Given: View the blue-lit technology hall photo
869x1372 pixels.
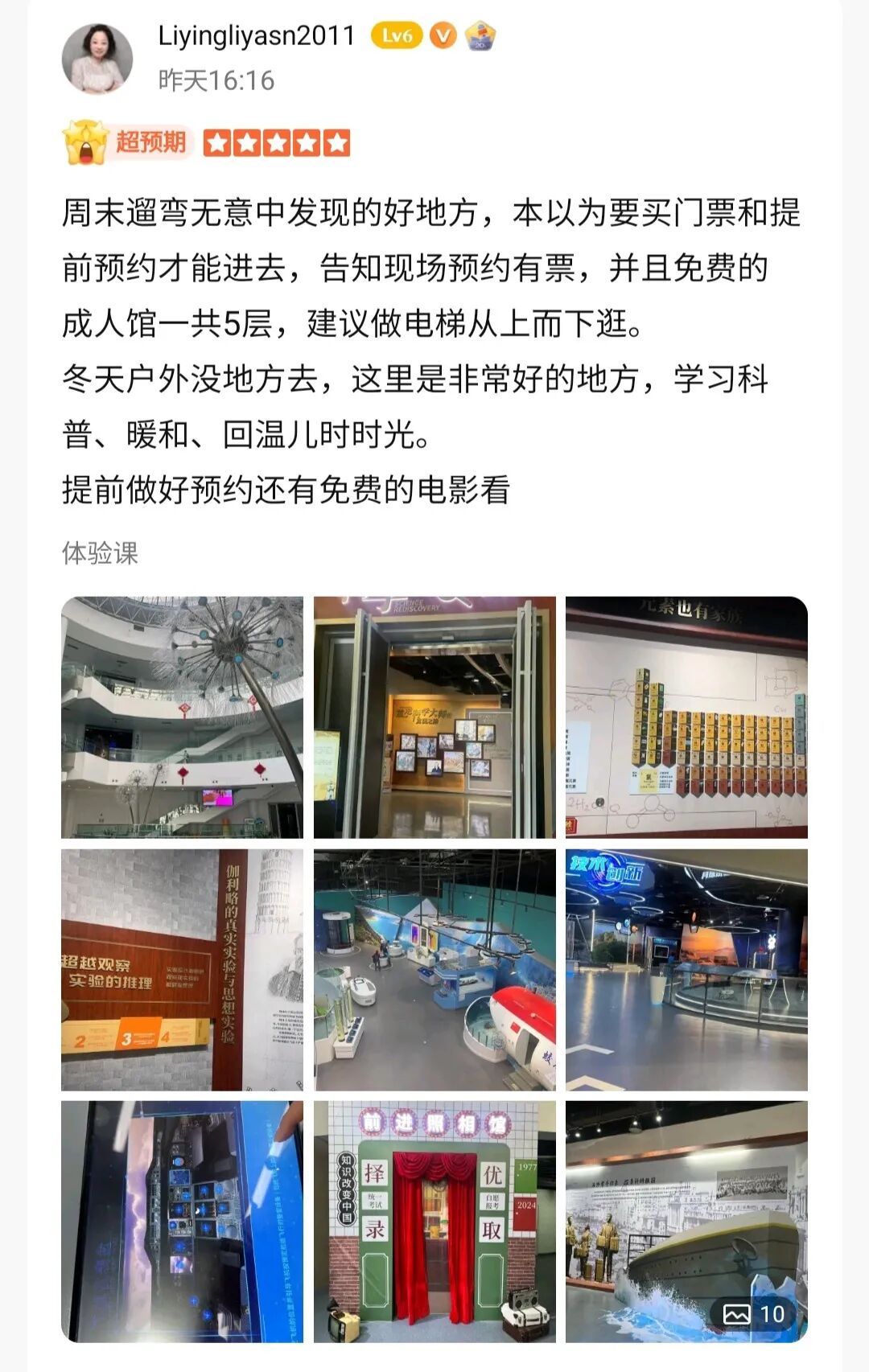Looking at the screenshot, I should (686, 970).
